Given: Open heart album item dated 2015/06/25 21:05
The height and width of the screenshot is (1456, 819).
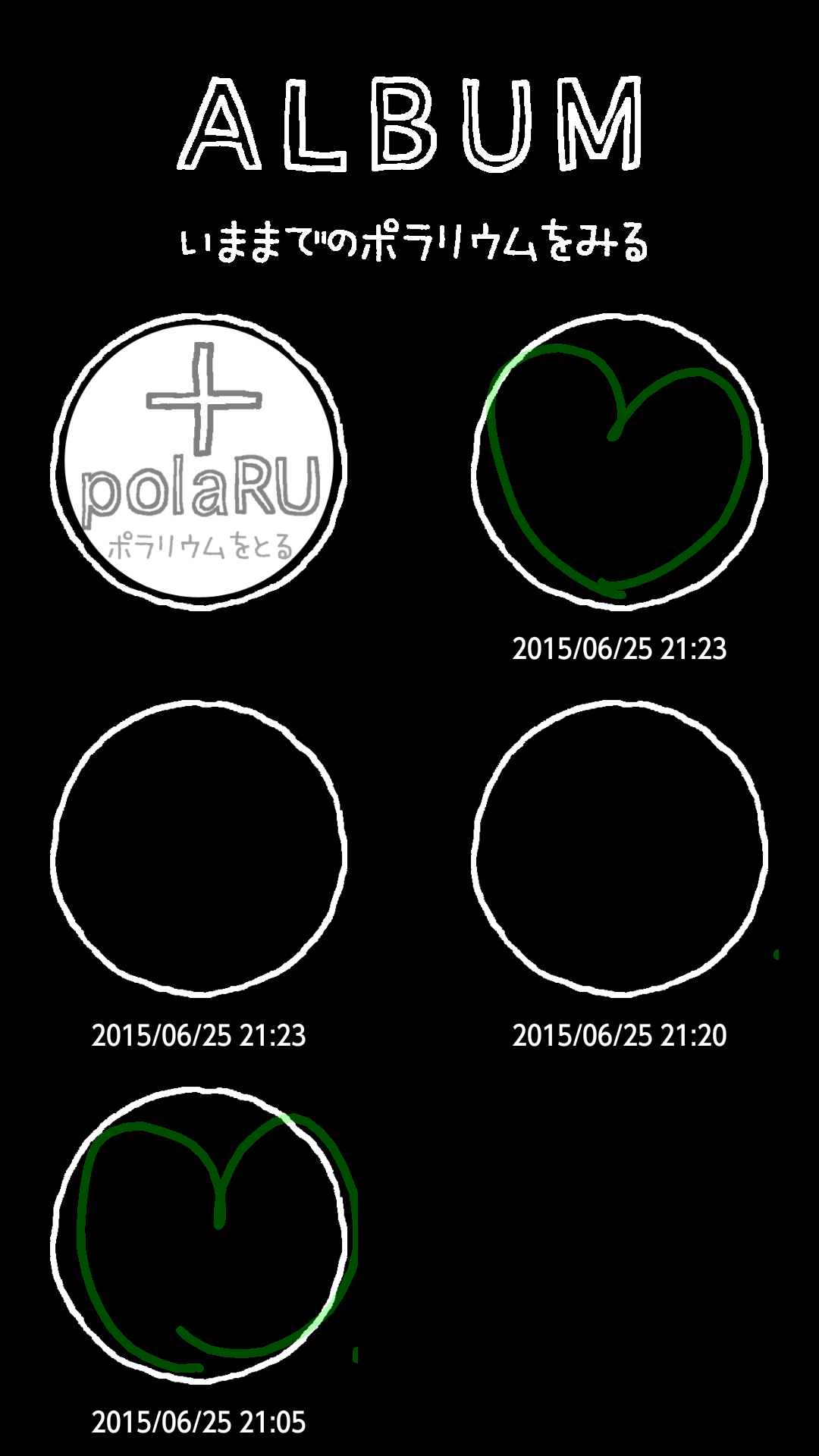Looking at the screenshot, I should [x=199, y=1235].
